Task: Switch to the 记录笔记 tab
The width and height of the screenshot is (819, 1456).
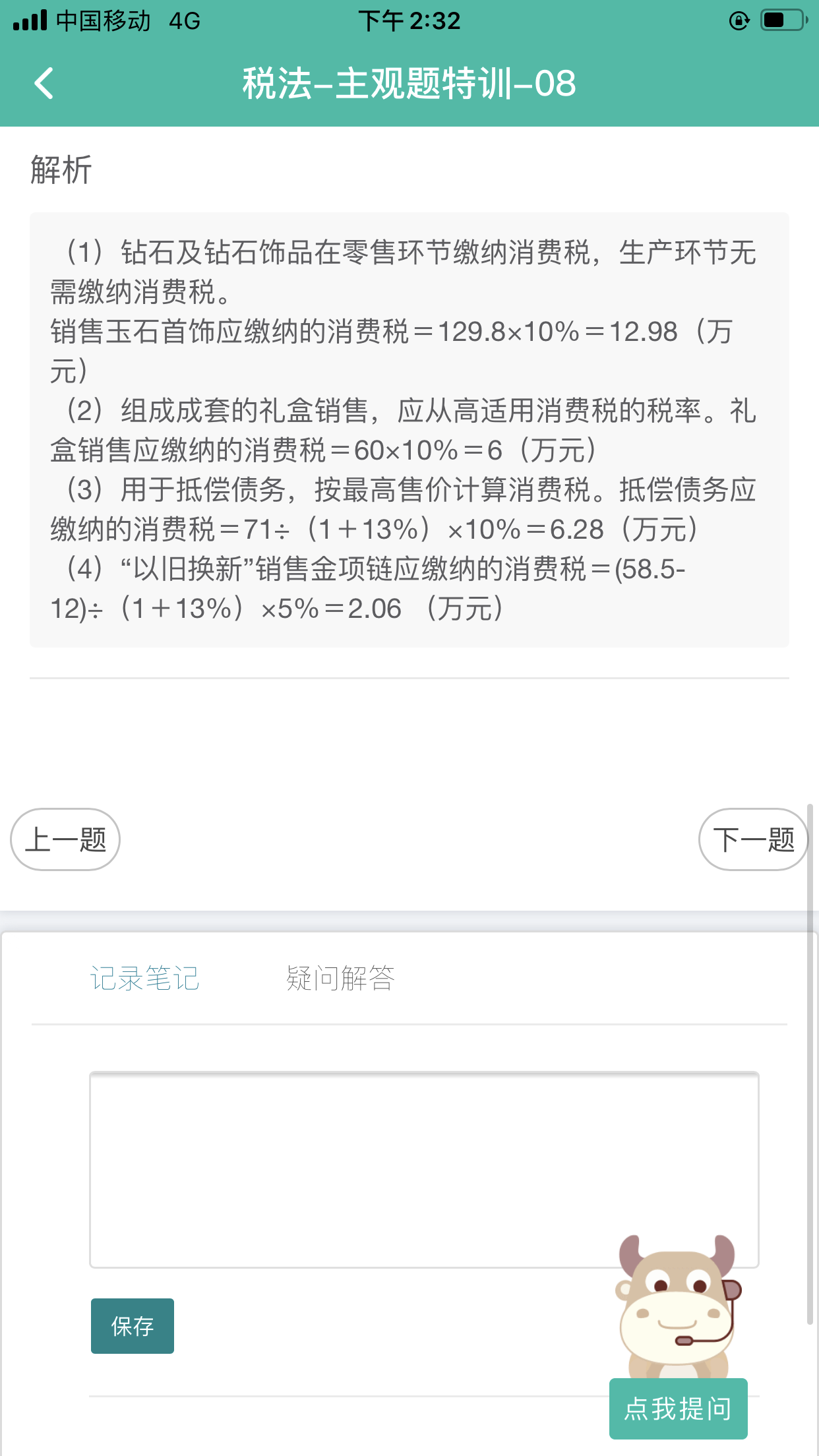Action: [144, 979]
